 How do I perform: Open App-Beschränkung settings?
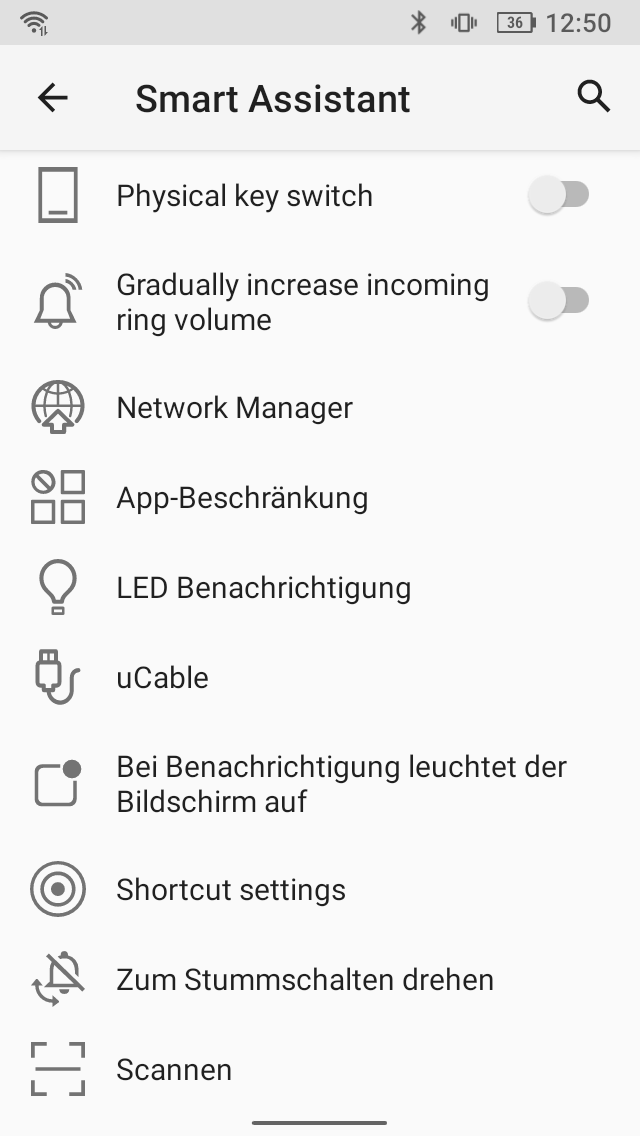(320, 498)
